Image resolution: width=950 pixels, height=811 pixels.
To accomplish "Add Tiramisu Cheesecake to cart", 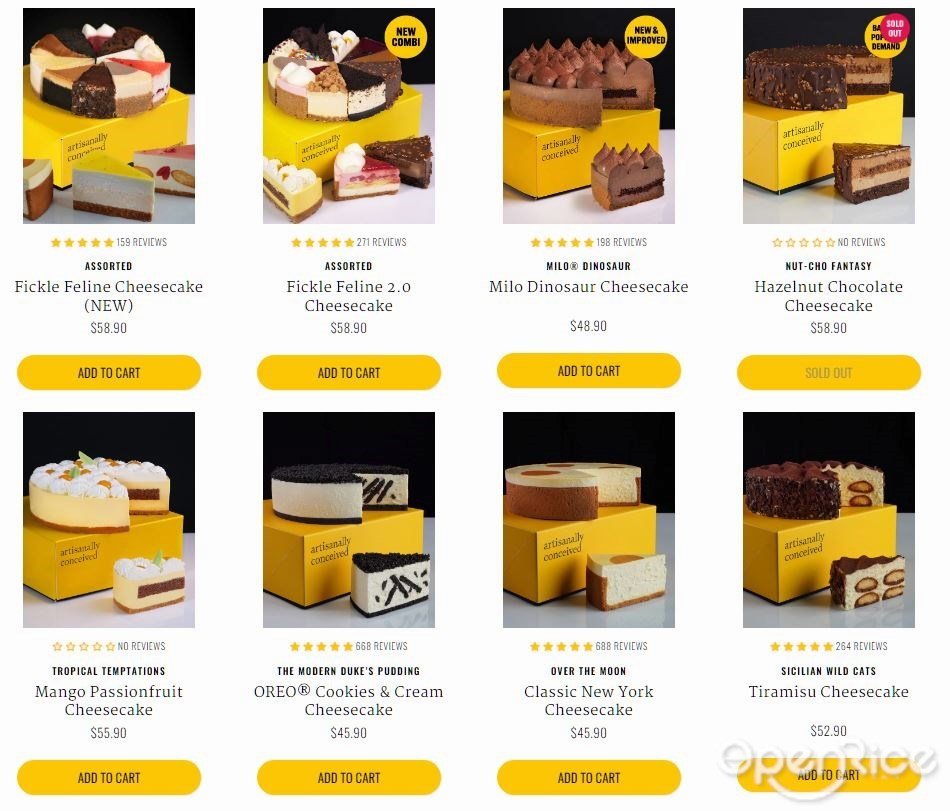I will [x=829, y=775].
